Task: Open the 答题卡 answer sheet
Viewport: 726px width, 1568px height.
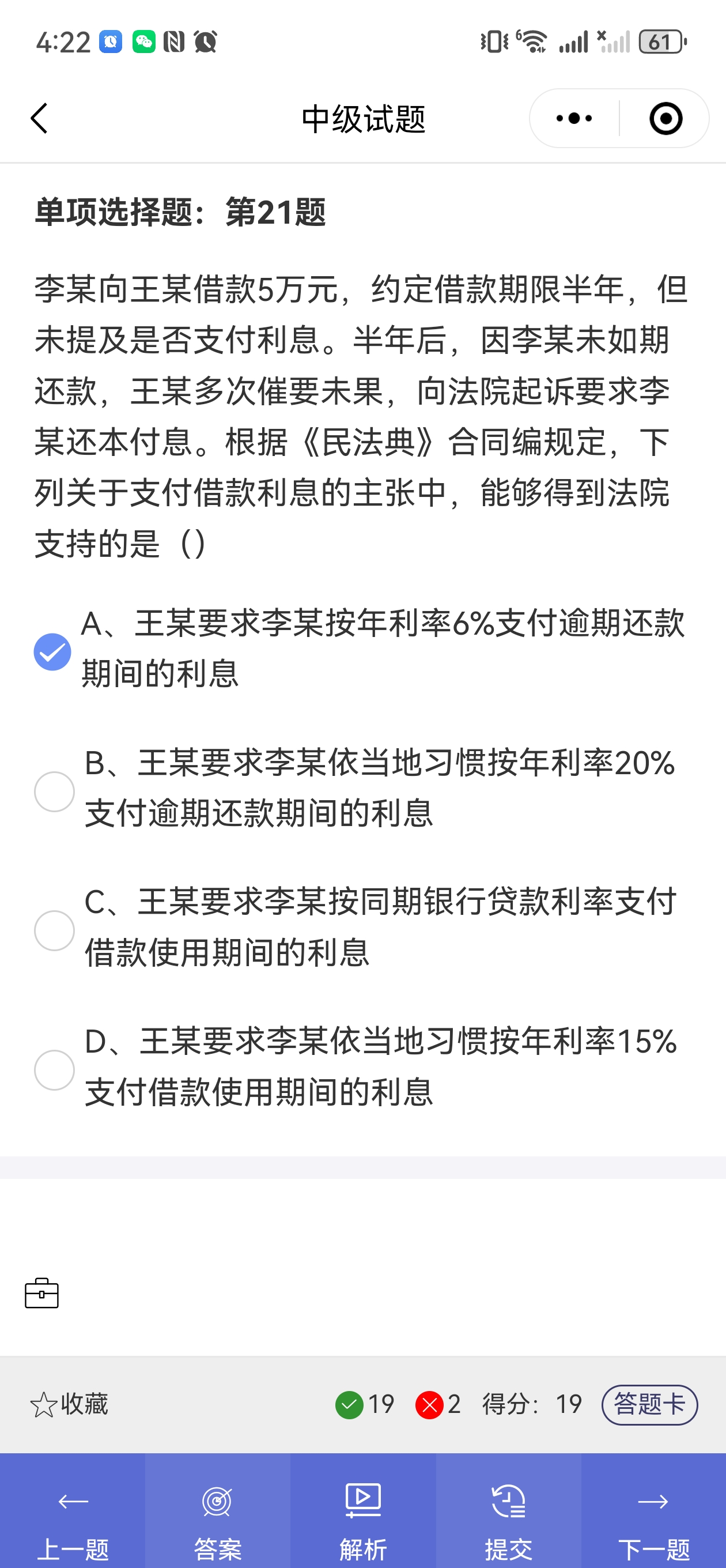Action: pos(649,1405)
